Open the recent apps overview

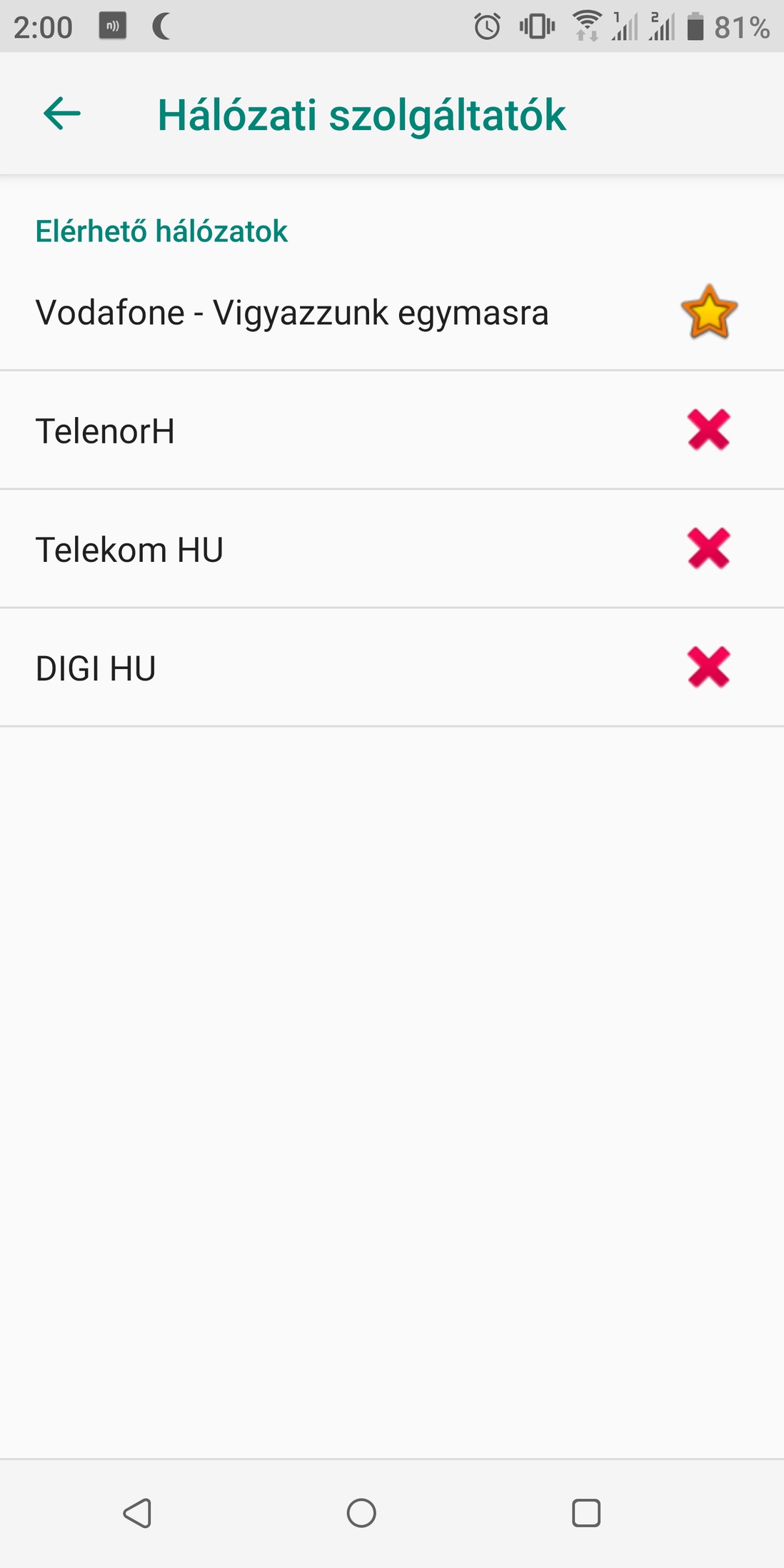pyautogui.click(x=586, y=1512)
